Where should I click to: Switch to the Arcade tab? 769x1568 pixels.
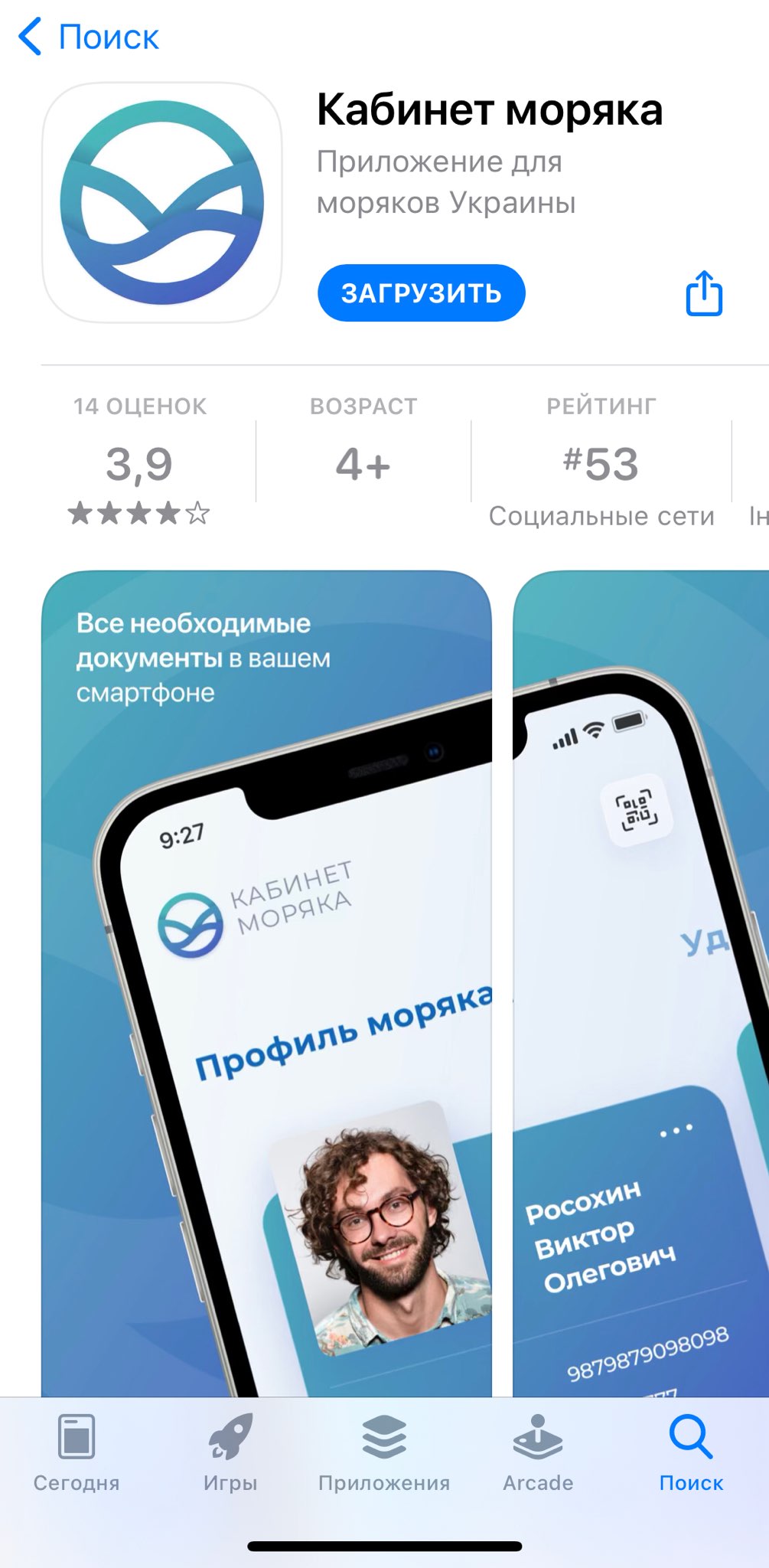coord(538,1452)
